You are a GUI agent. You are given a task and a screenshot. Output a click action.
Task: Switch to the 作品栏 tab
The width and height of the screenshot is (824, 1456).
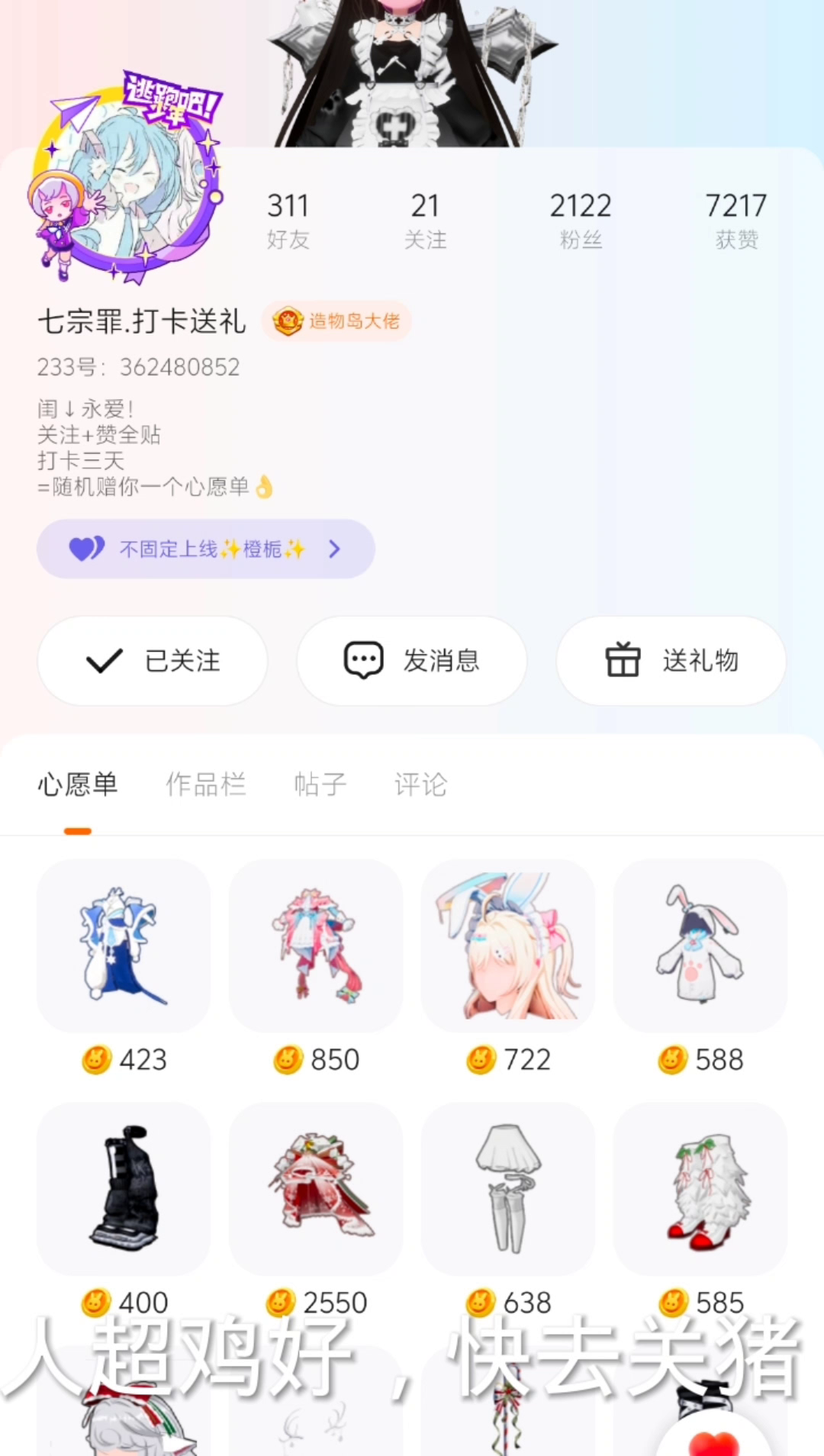click(x=206, y=784)
